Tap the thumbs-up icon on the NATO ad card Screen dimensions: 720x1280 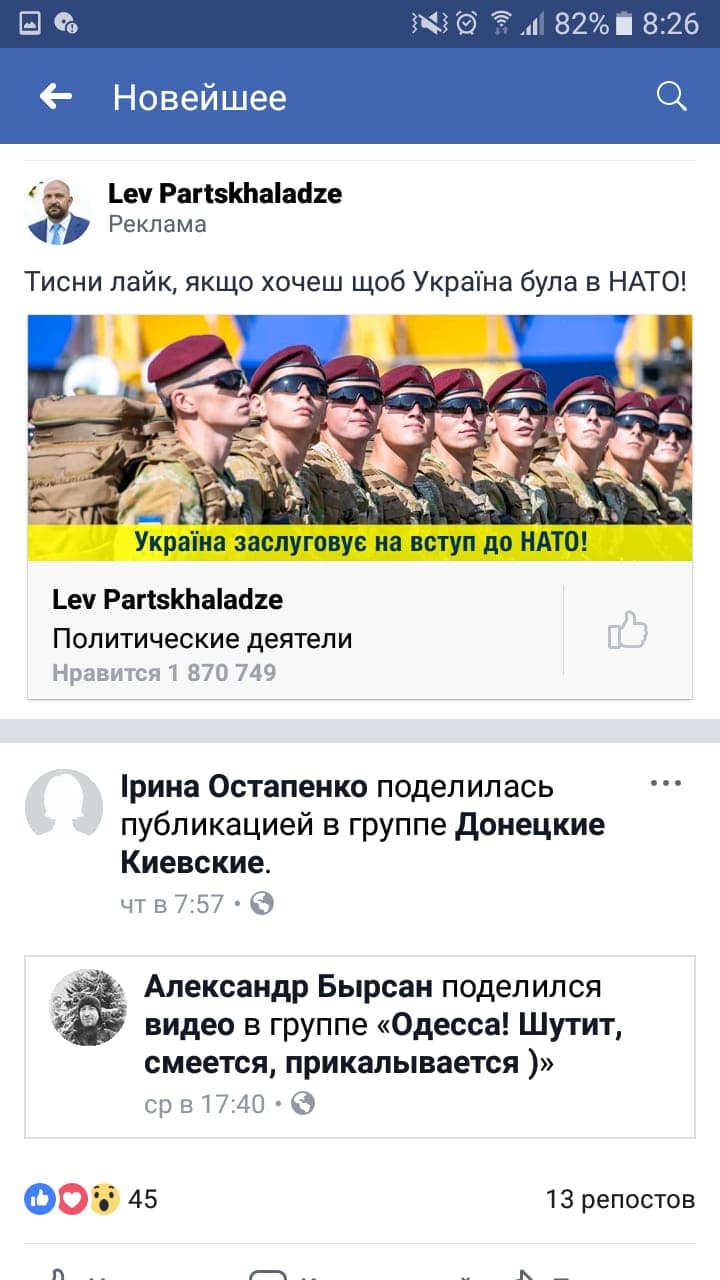[628, 627]
